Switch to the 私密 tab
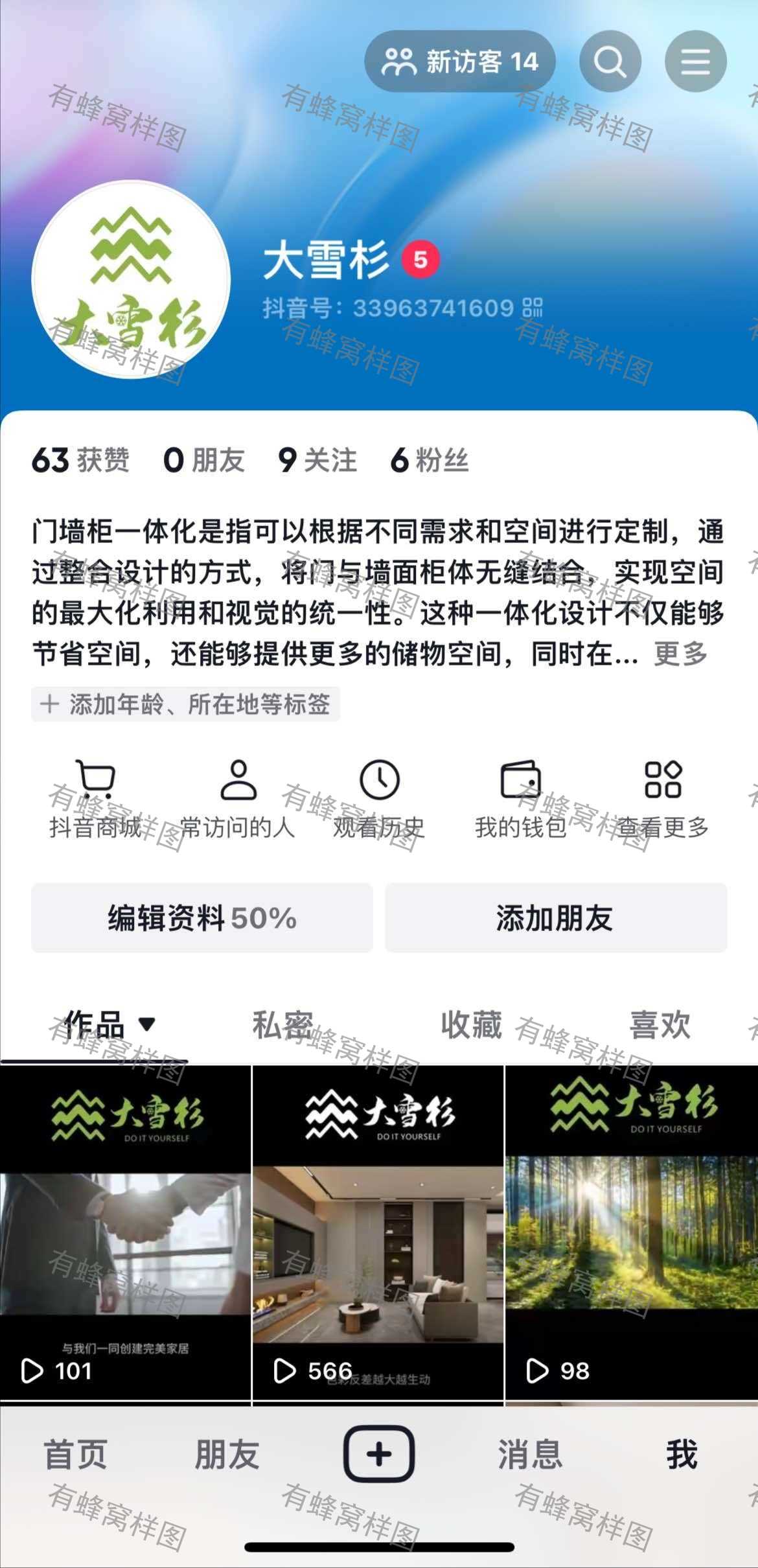This screenshot has width=758, height=1568. 282,1025
